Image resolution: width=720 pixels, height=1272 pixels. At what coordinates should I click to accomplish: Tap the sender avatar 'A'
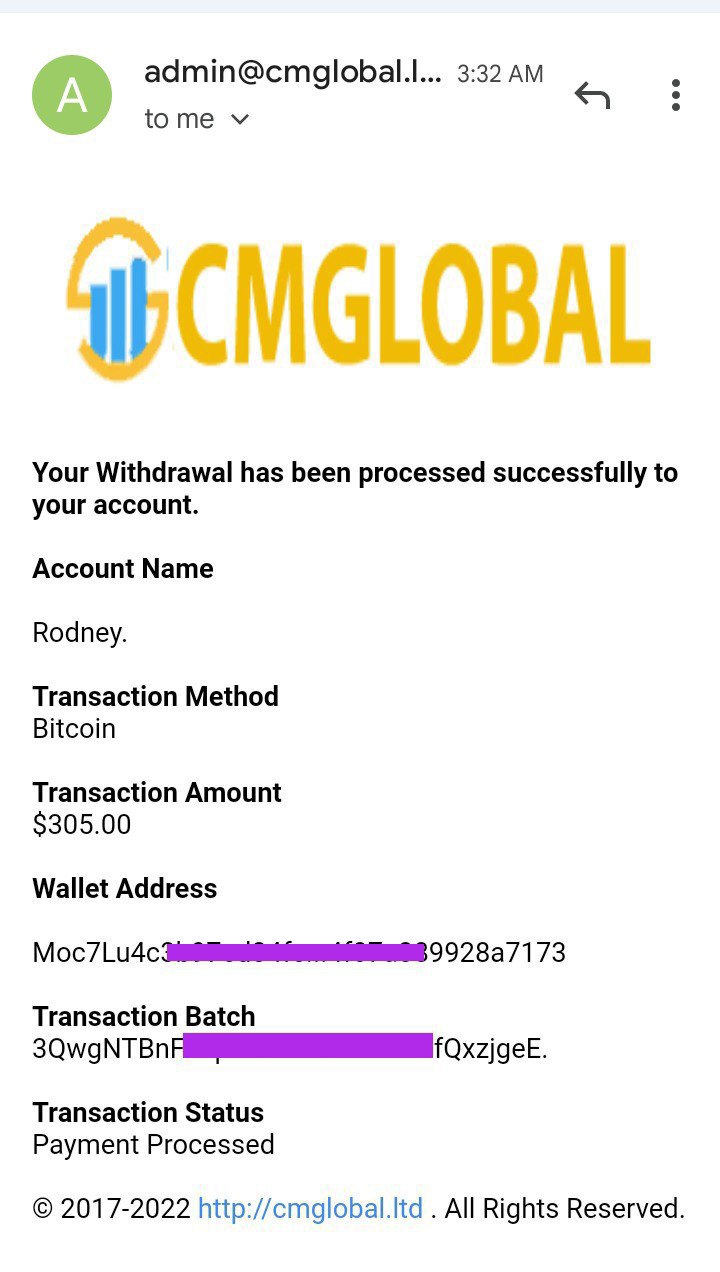[x=72, y=96]
